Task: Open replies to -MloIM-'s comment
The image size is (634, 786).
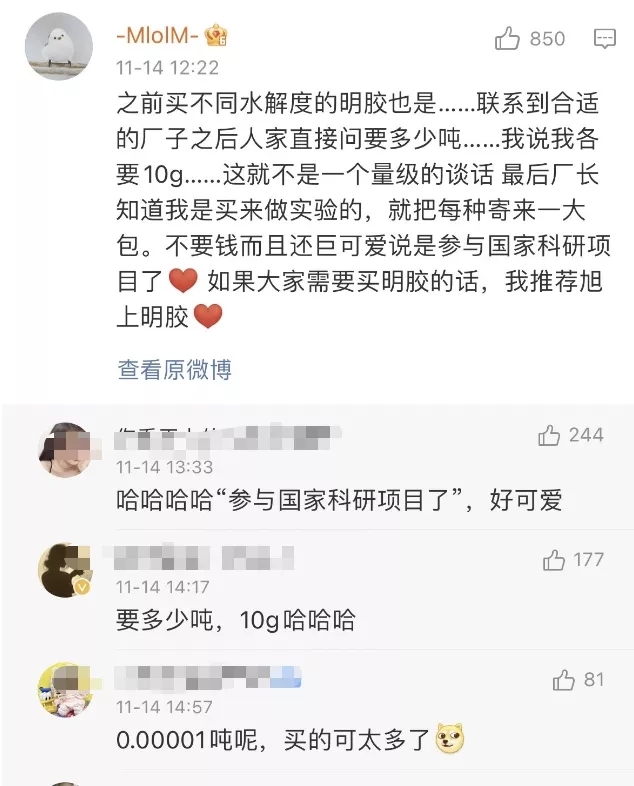Action: tap(604, 39)
